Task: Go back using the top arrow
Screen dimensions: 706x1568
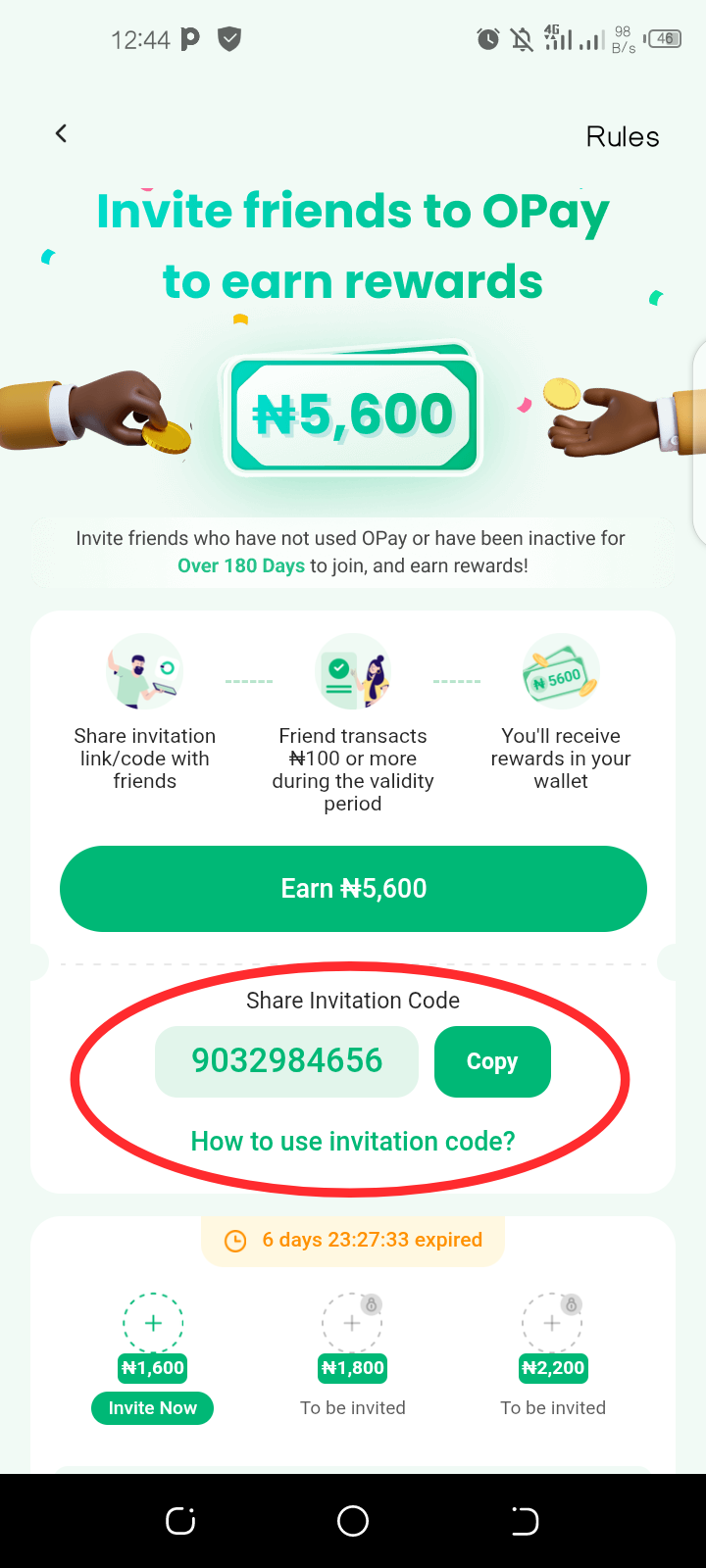Action: pyautogui.click(x=61, y=134)
